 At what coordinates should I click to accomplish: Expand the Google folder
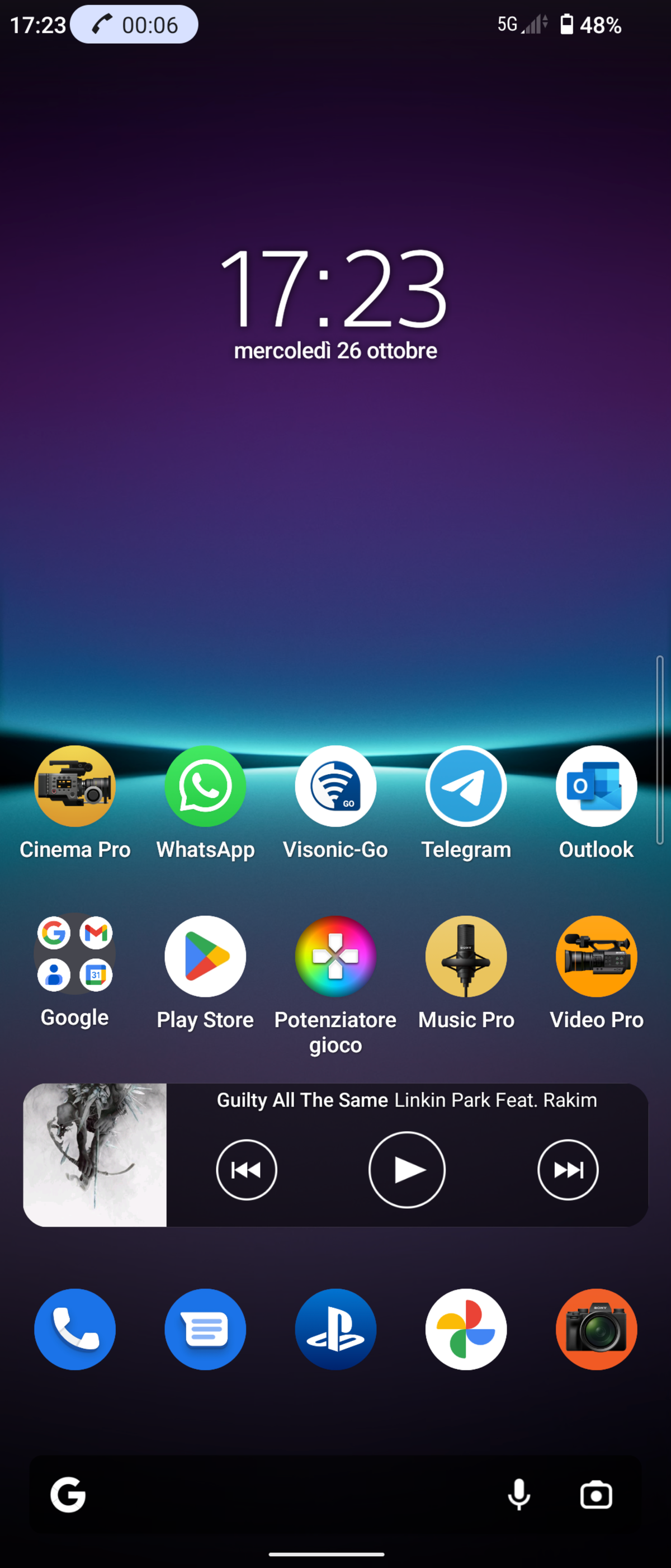coord(75,954)
